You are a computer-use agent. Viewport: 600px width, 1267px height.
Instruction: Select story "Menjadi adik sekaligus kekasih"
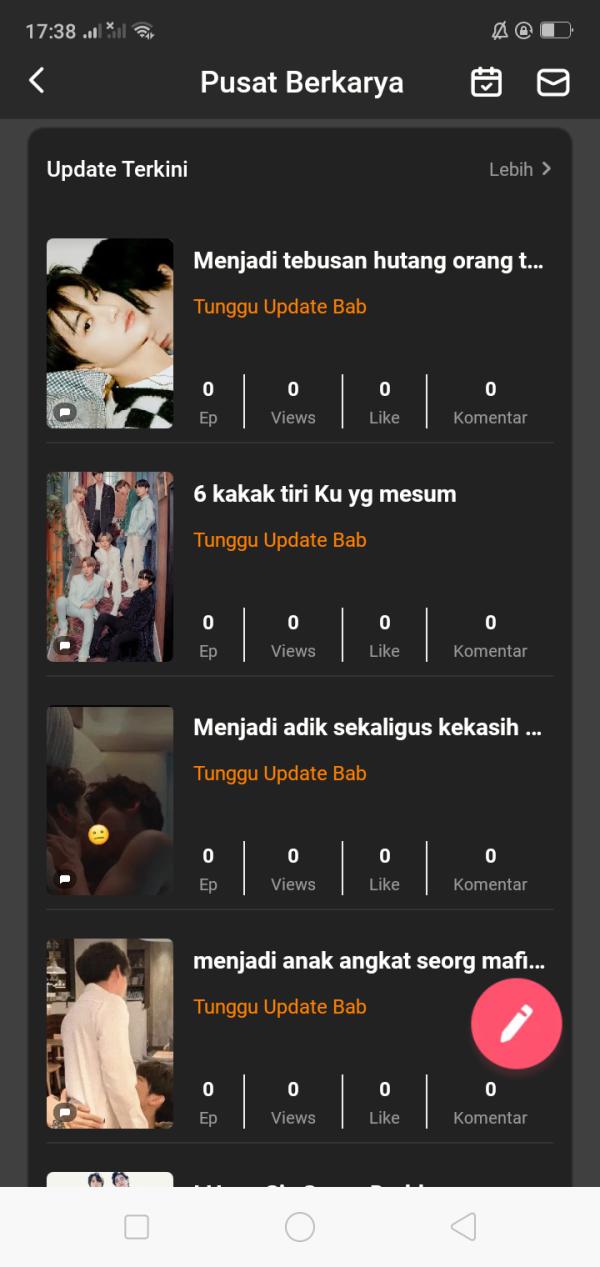click(x=368, y=728)
